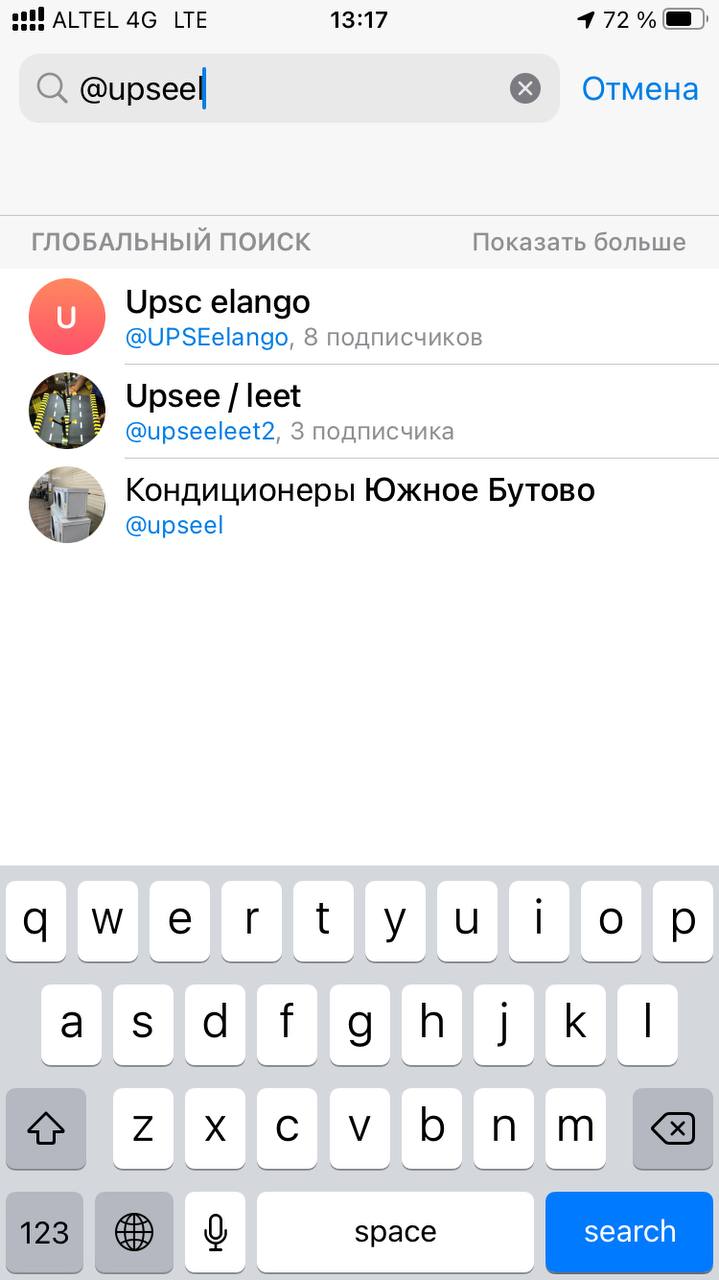This screenshot has width=719, height=1280.
Task: Open the Upsc elango result
Action: coord(360,317)
